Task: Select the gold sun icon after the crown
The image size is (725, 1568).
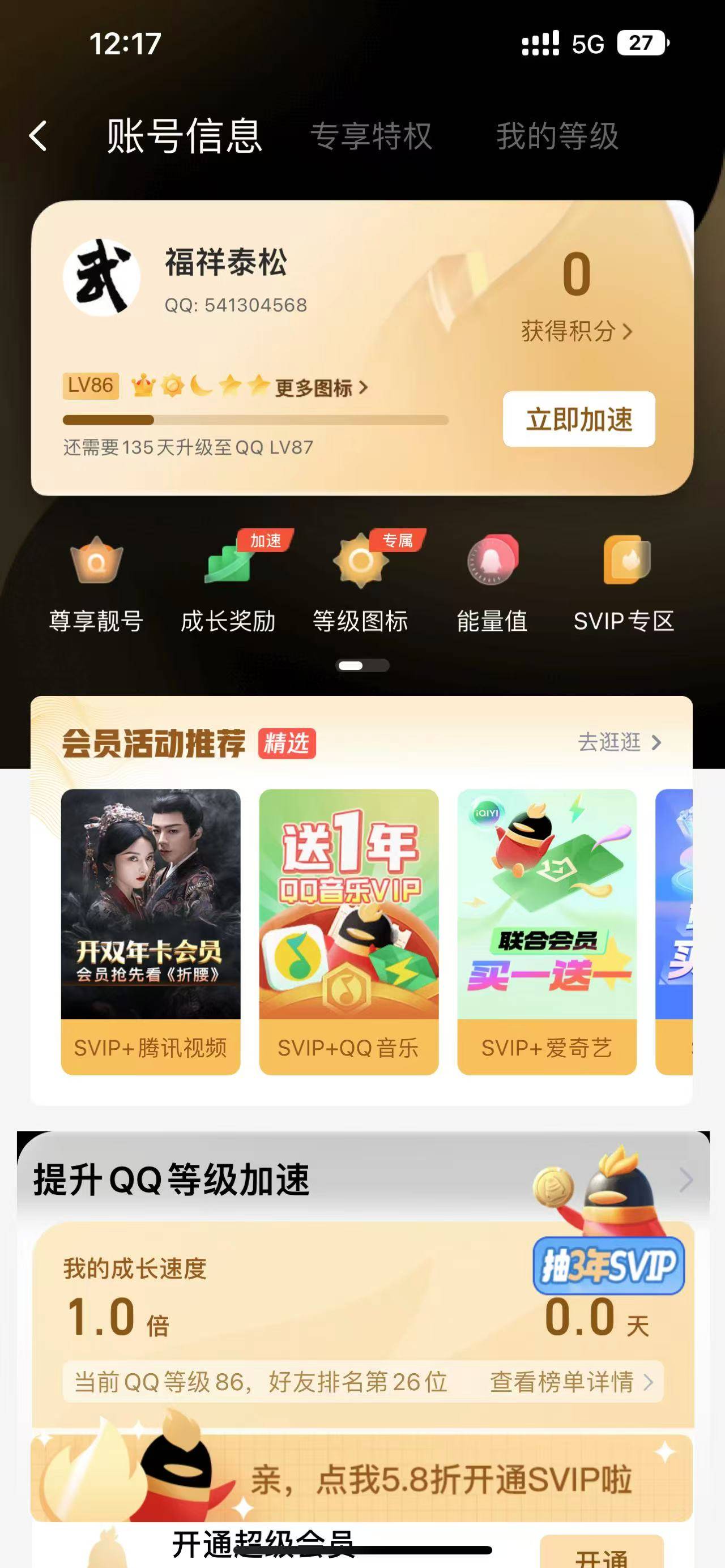Action: (x=172, y=385)
